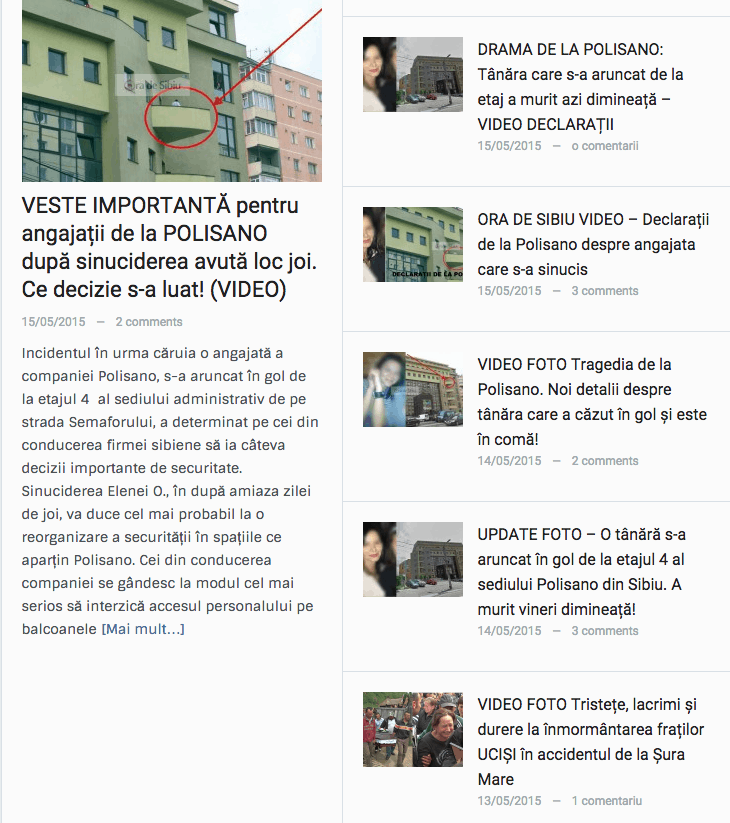
Task: View o comentarii under DRAMA DE LA POLISANO
Action: [x=604, y=146]
